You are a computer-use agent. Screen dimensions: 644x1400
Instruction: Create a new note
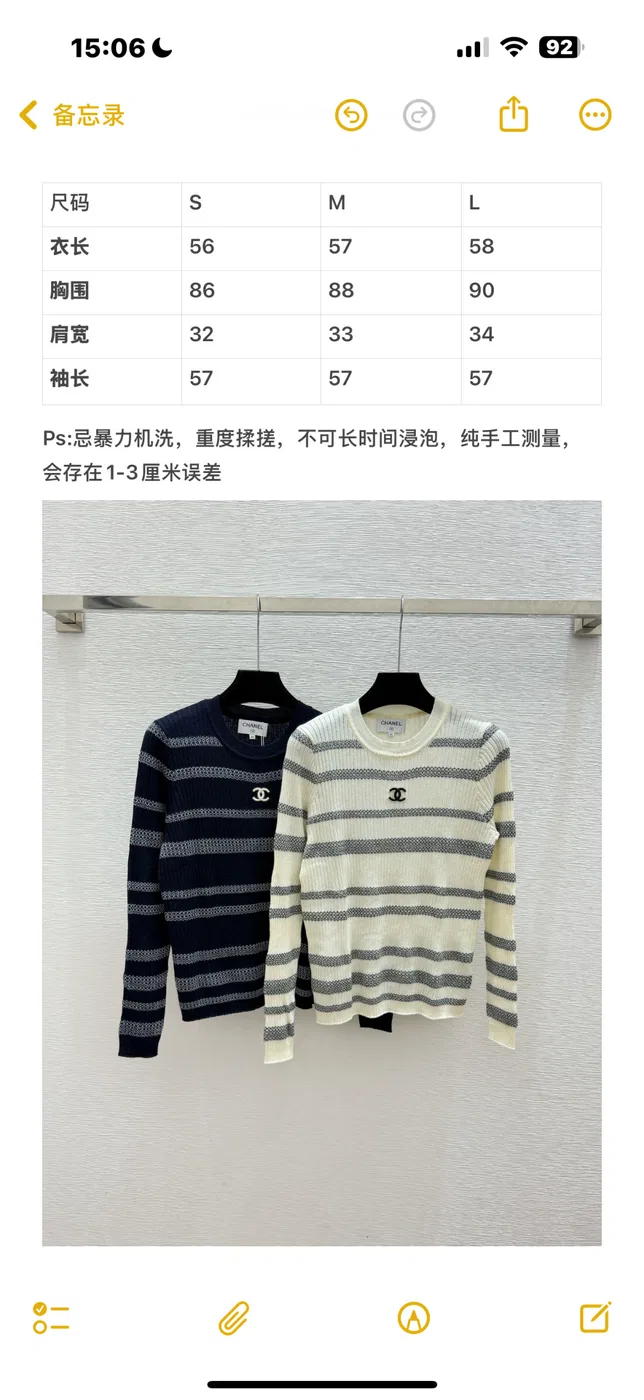pyautogui.click(x=595, y=1317)
